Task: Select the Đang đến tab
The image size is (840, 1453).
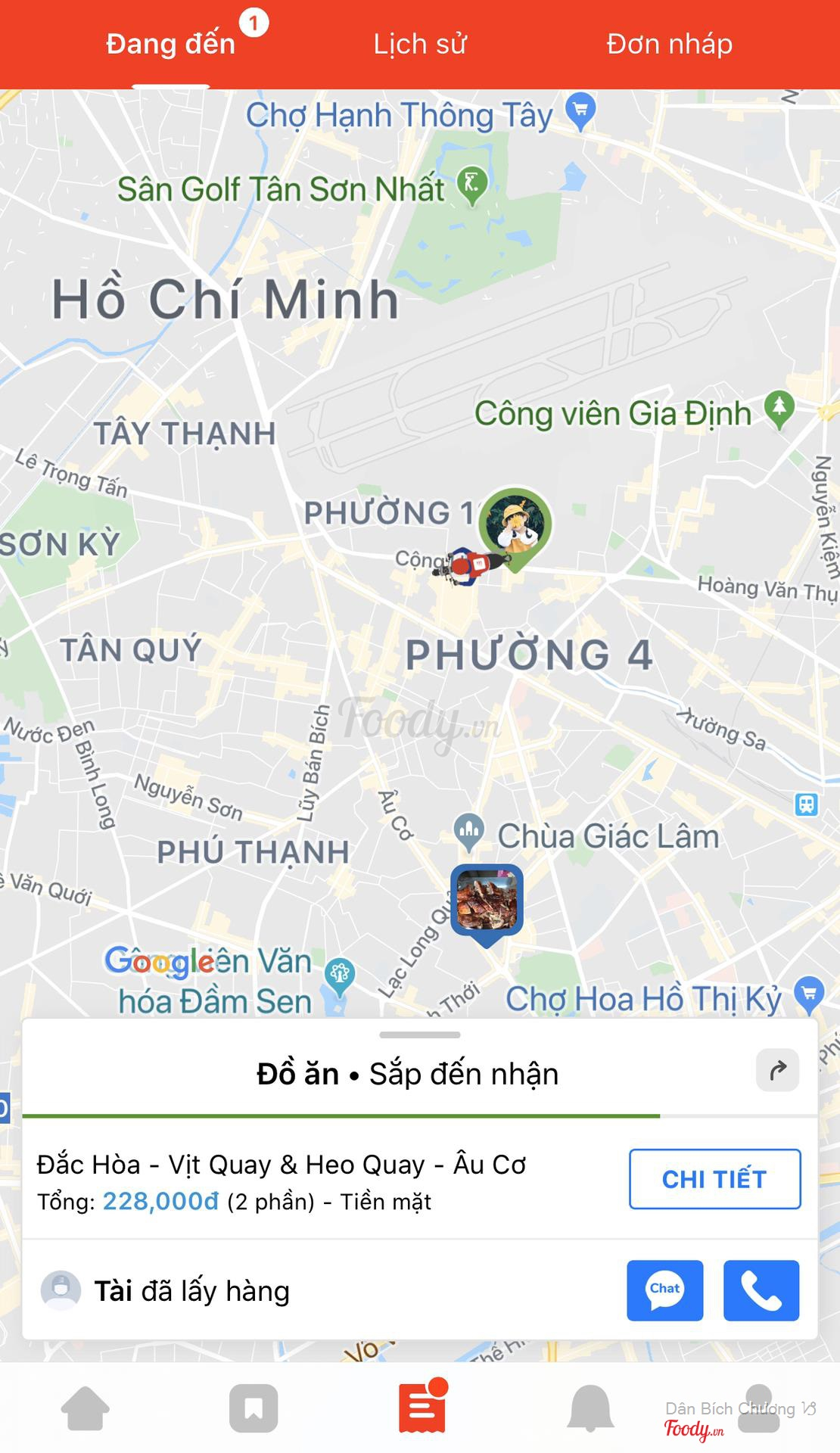Action: [171, 44]
